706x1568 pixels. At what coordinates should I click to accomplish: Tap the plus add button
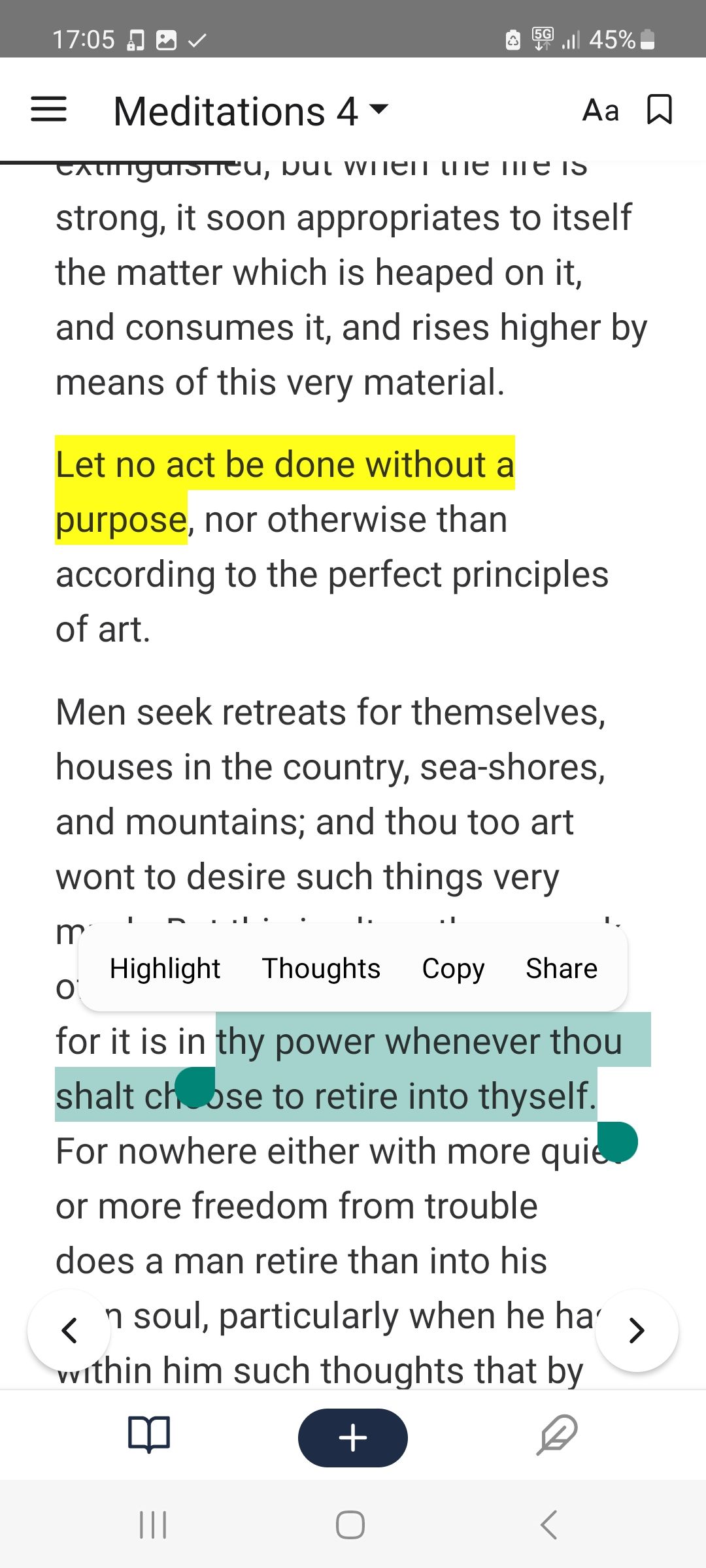coord(353,1437)
